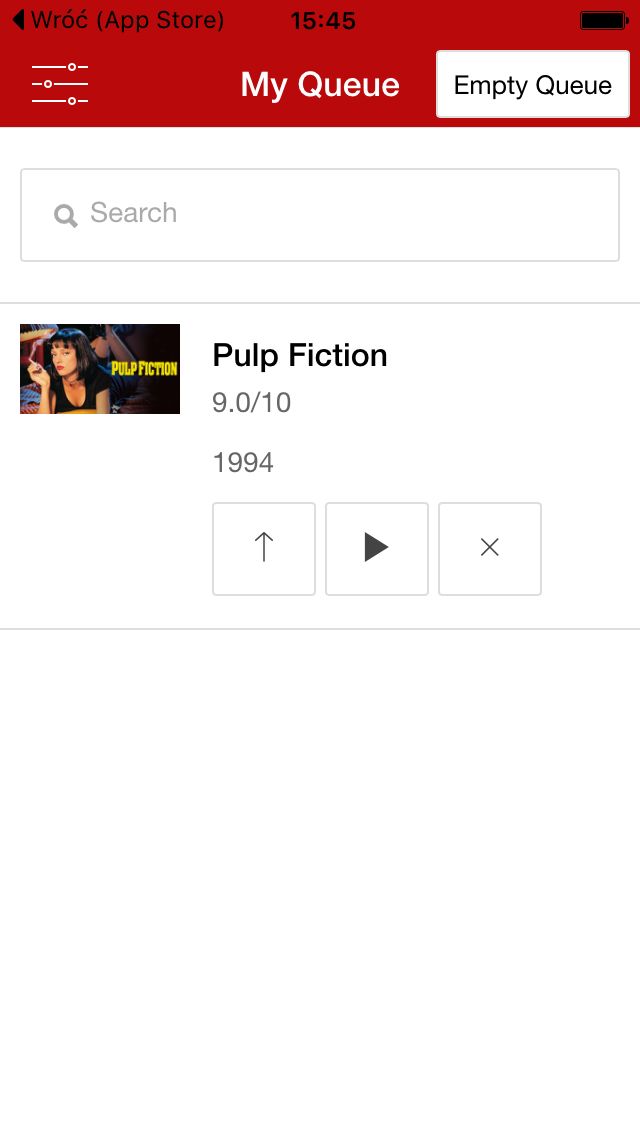Screen dimensions: 640x1136
Task: Open the filter settings sliders icon
Action: pyautogui.click(x=60, y=84)
